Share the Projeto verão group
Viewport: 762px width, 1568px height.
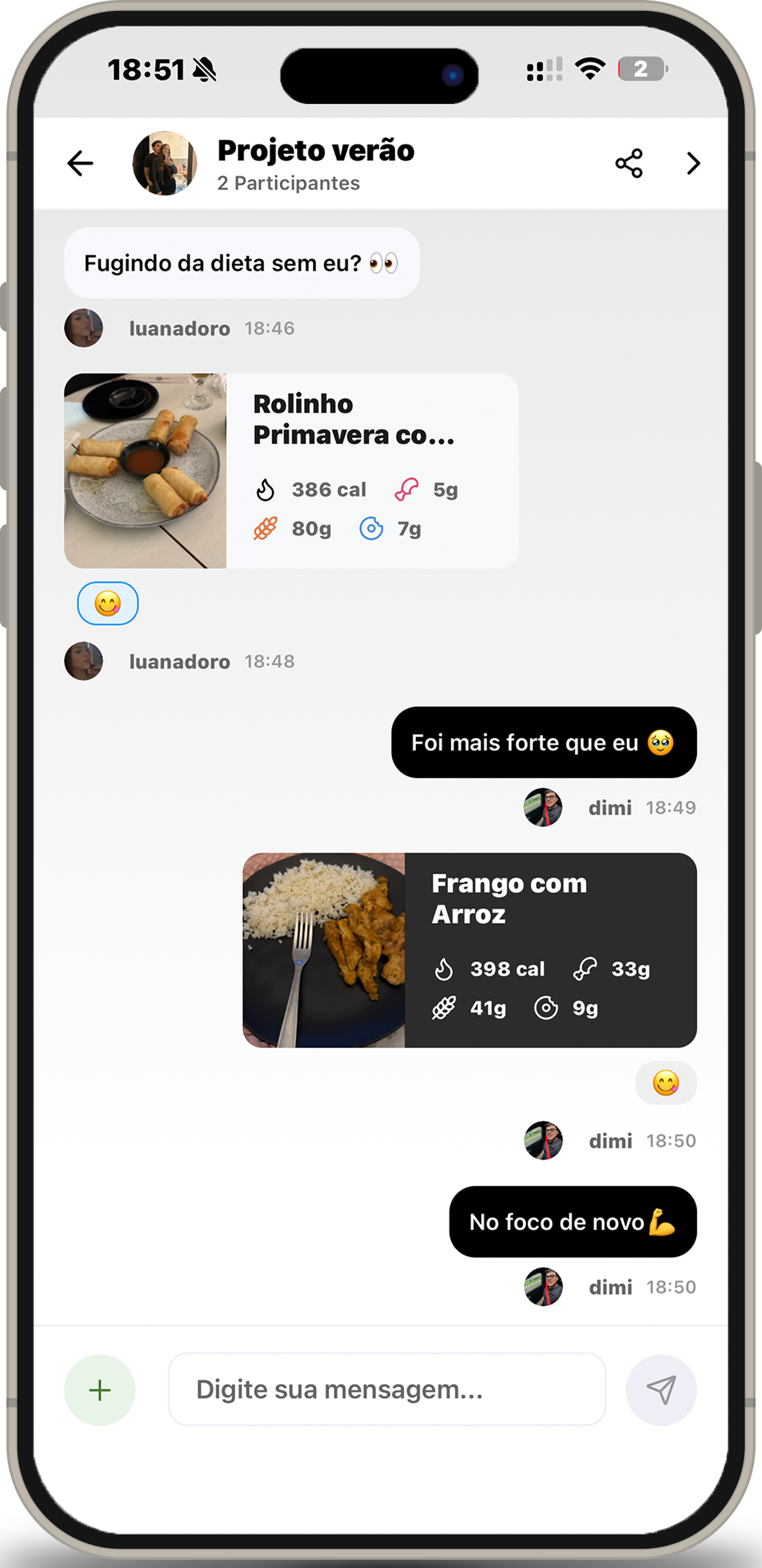click(x=628, y=163)
